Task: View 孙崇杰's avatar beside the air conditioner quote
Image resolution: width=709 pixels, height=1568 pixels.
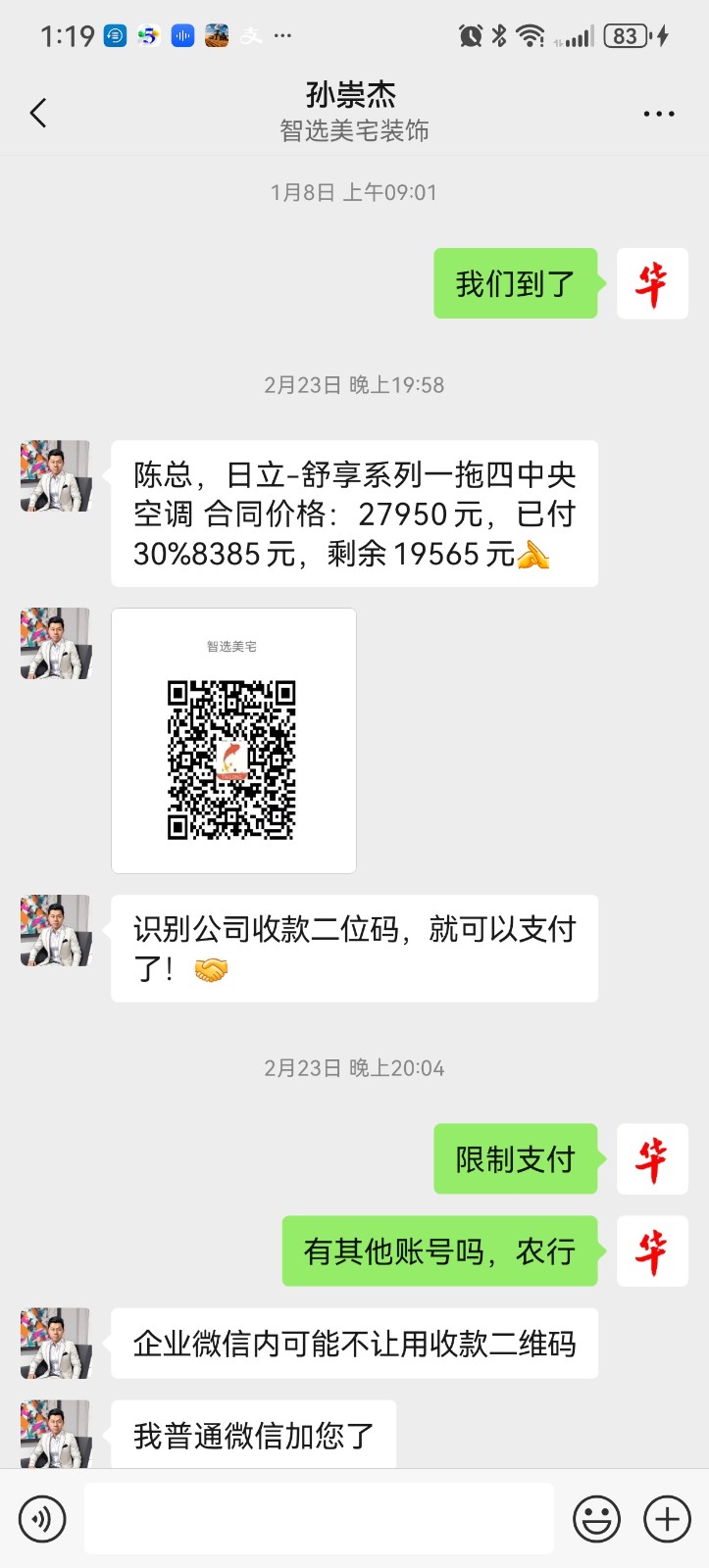Action: (x=56, y=476)
